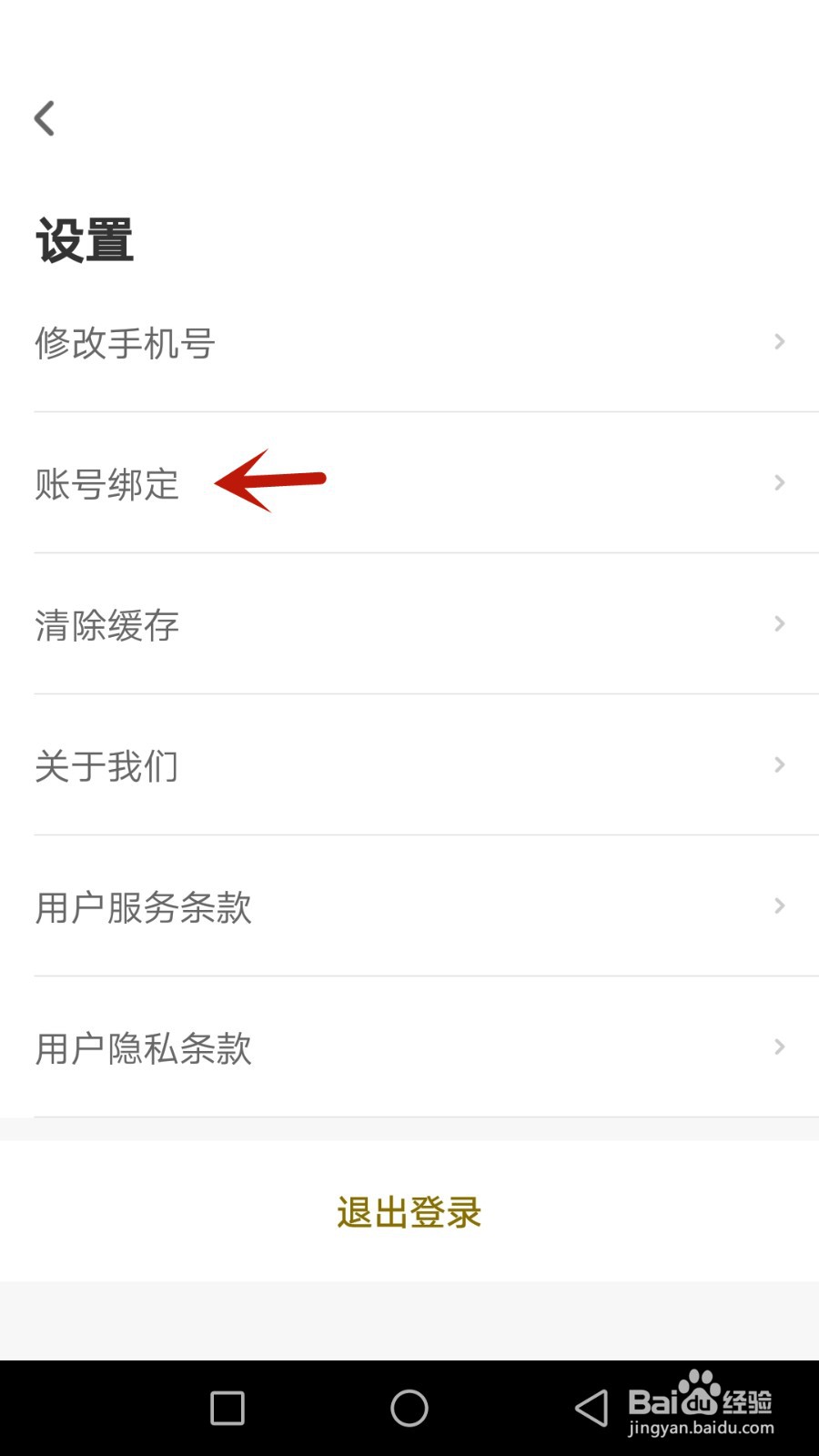The image size is (819, 1456).
Task: Tap the 设置 page title
Action: [85, 240]
